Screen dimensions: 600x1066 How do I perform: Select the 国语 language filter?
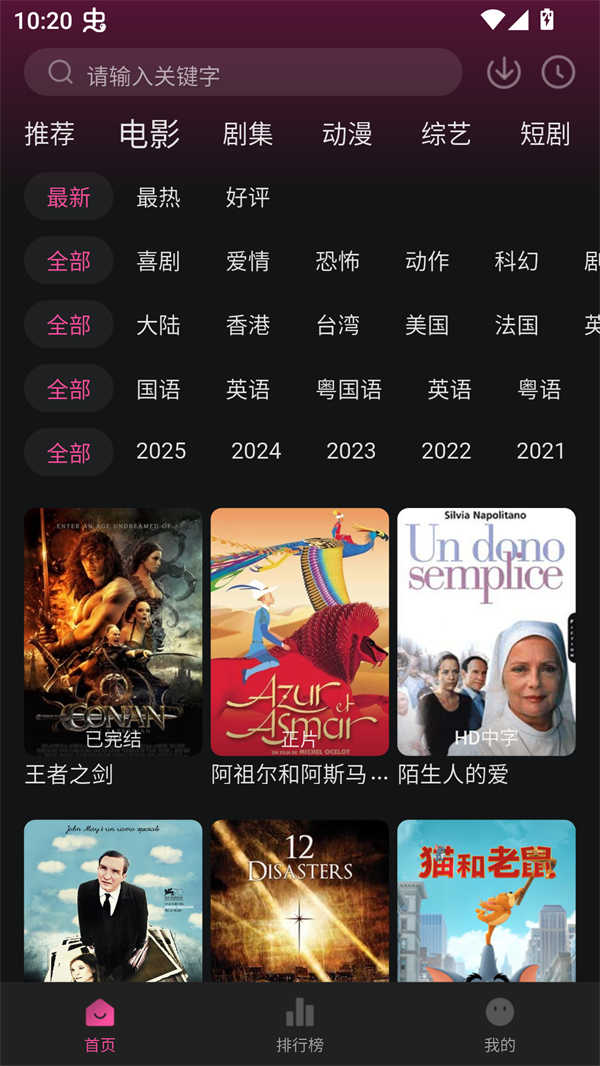point(158,389)
